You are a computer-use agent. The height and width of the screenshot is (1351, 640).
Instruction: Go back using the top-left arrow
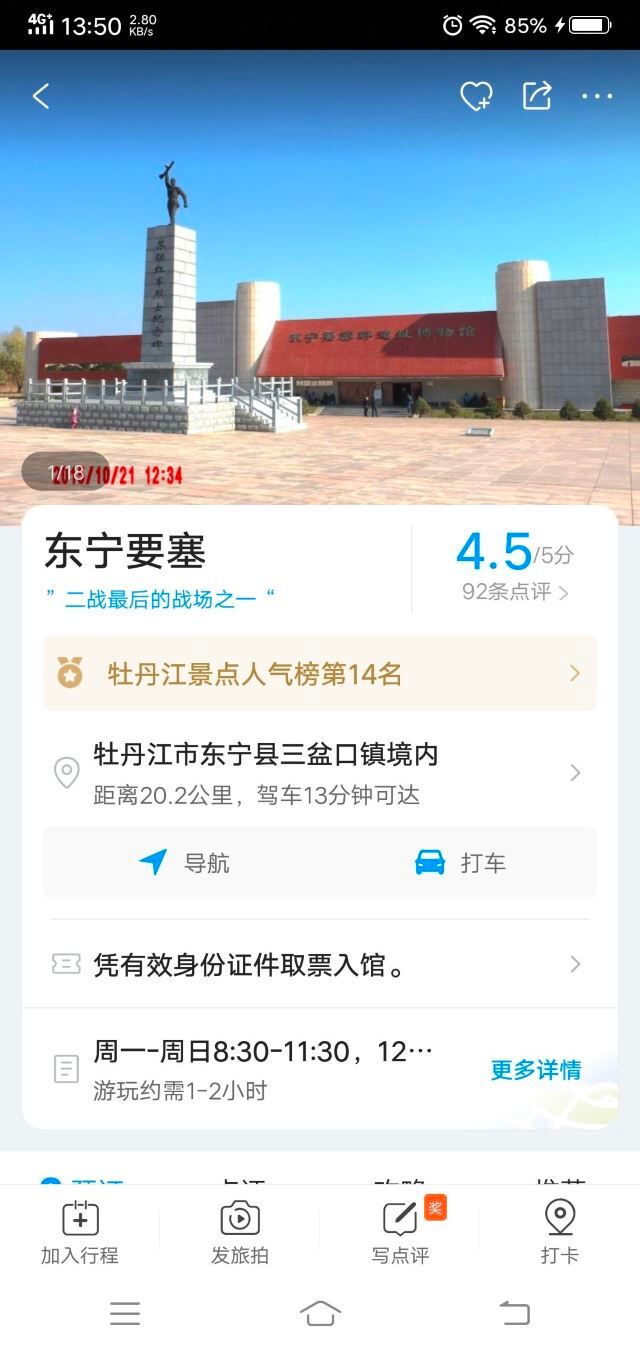41,96
